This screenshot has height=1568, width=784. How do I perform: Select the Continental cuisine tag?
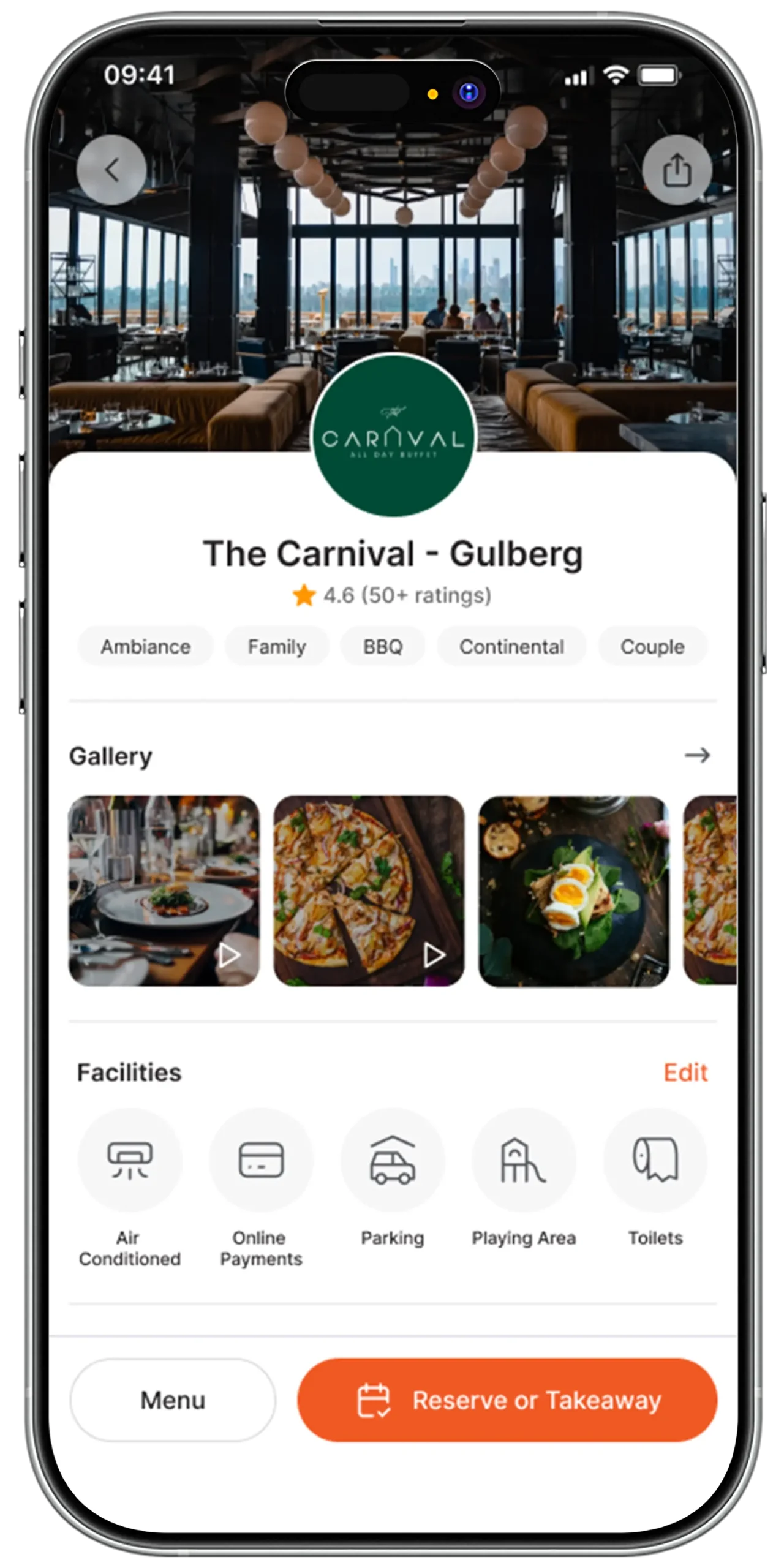tap(512, 646)
